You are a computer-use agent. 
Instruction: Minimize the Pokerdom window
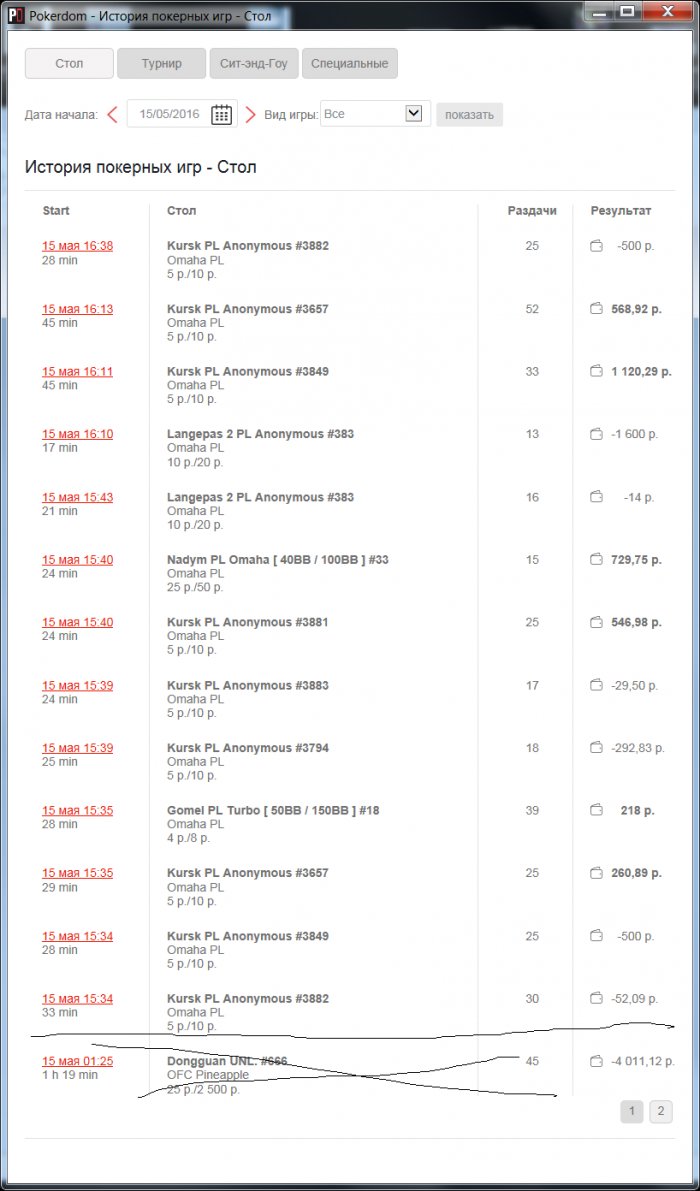click(596, 10)
